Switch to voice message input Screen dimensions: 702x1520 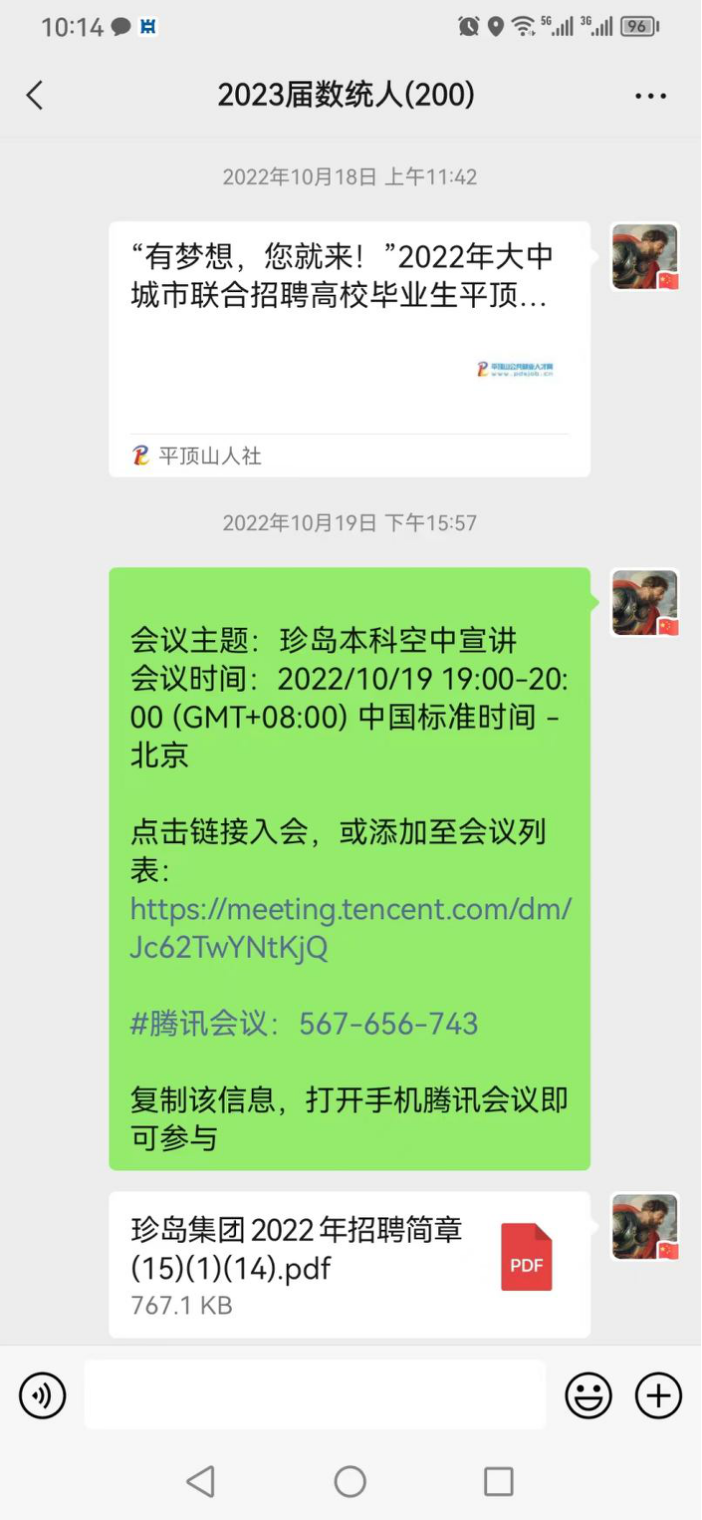coord(42,1396)
